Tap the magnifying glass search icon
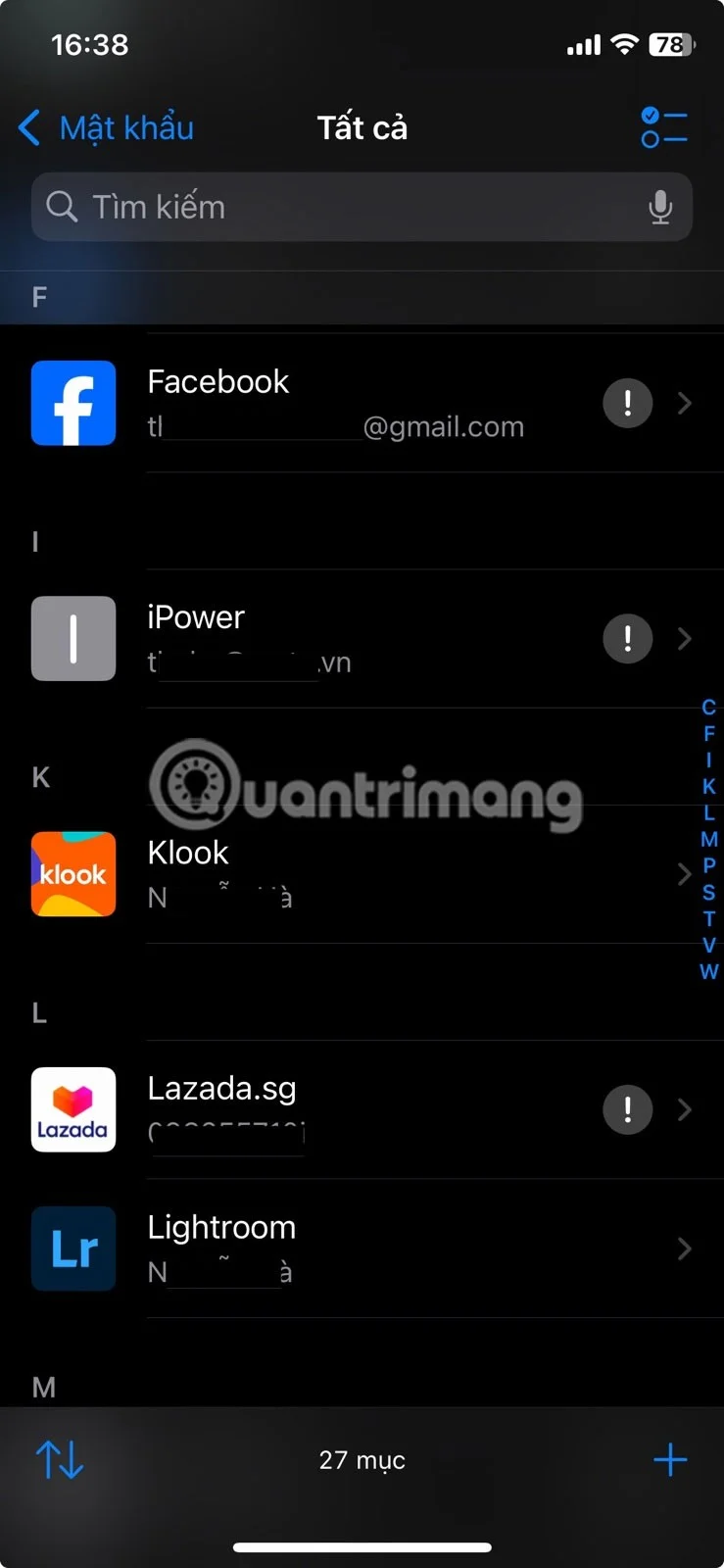The image size is (724, 1568). coord(62,207)
